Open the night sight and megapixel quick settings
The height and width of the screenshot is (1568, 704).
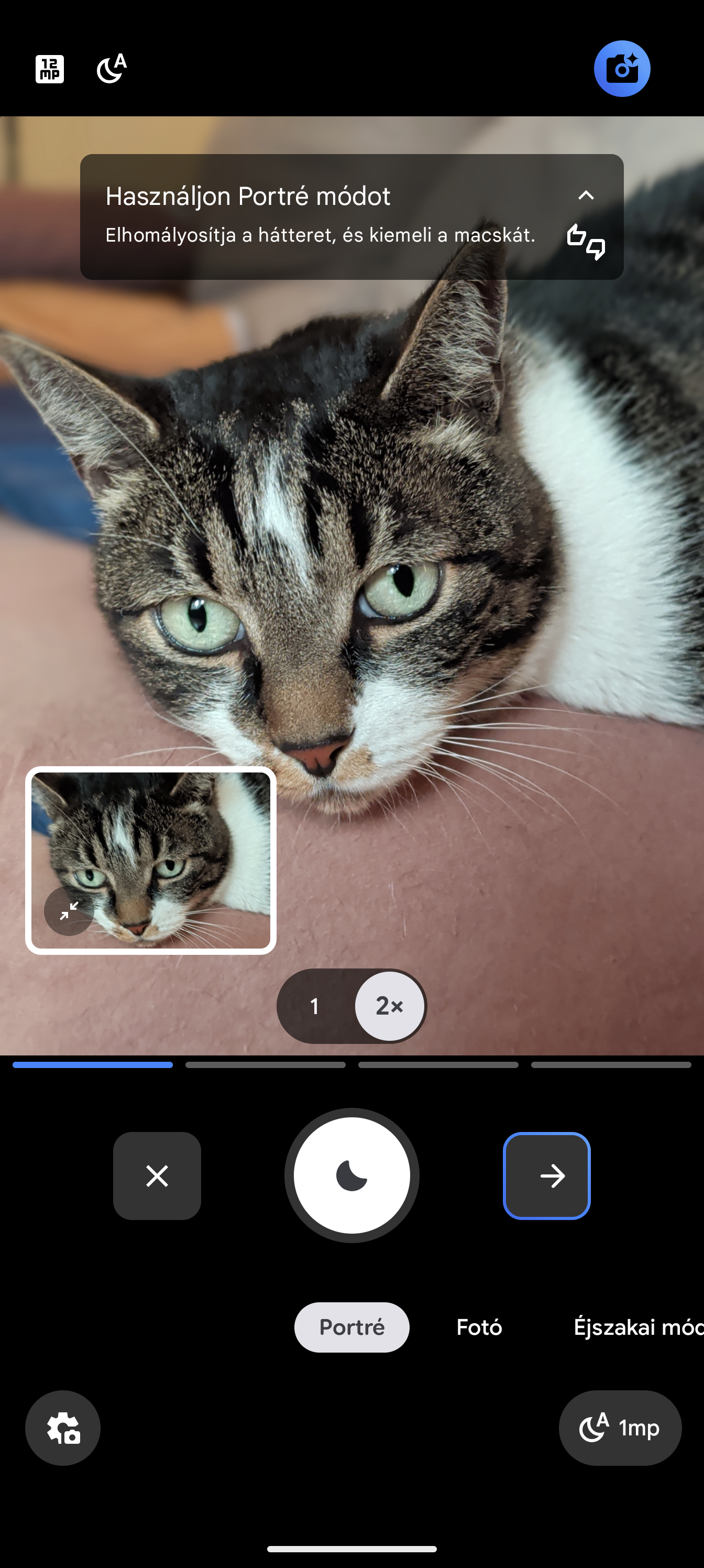[620, 1428]
